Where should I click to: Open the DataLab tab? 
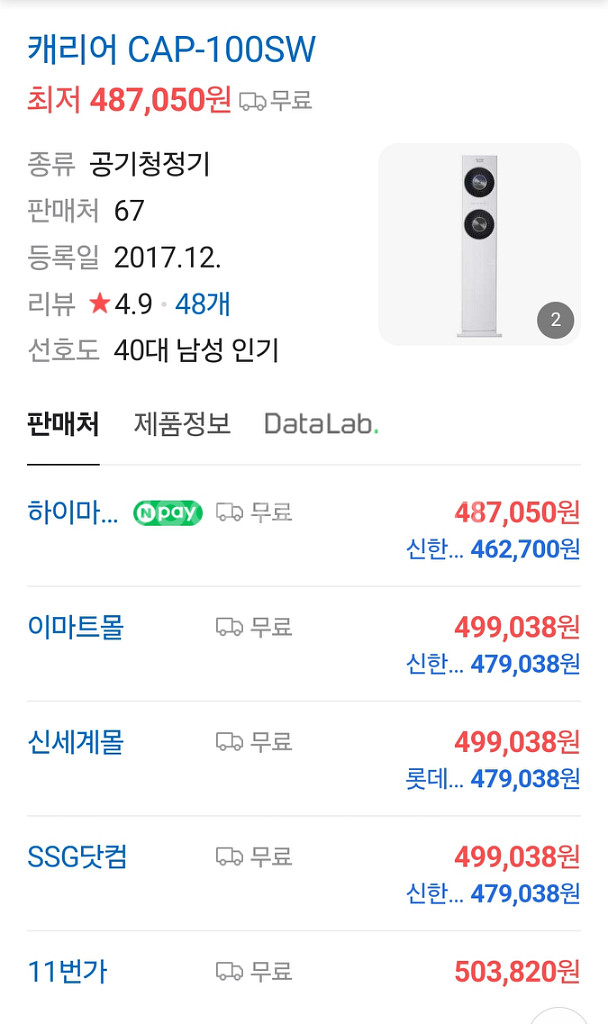click(321, 424)
